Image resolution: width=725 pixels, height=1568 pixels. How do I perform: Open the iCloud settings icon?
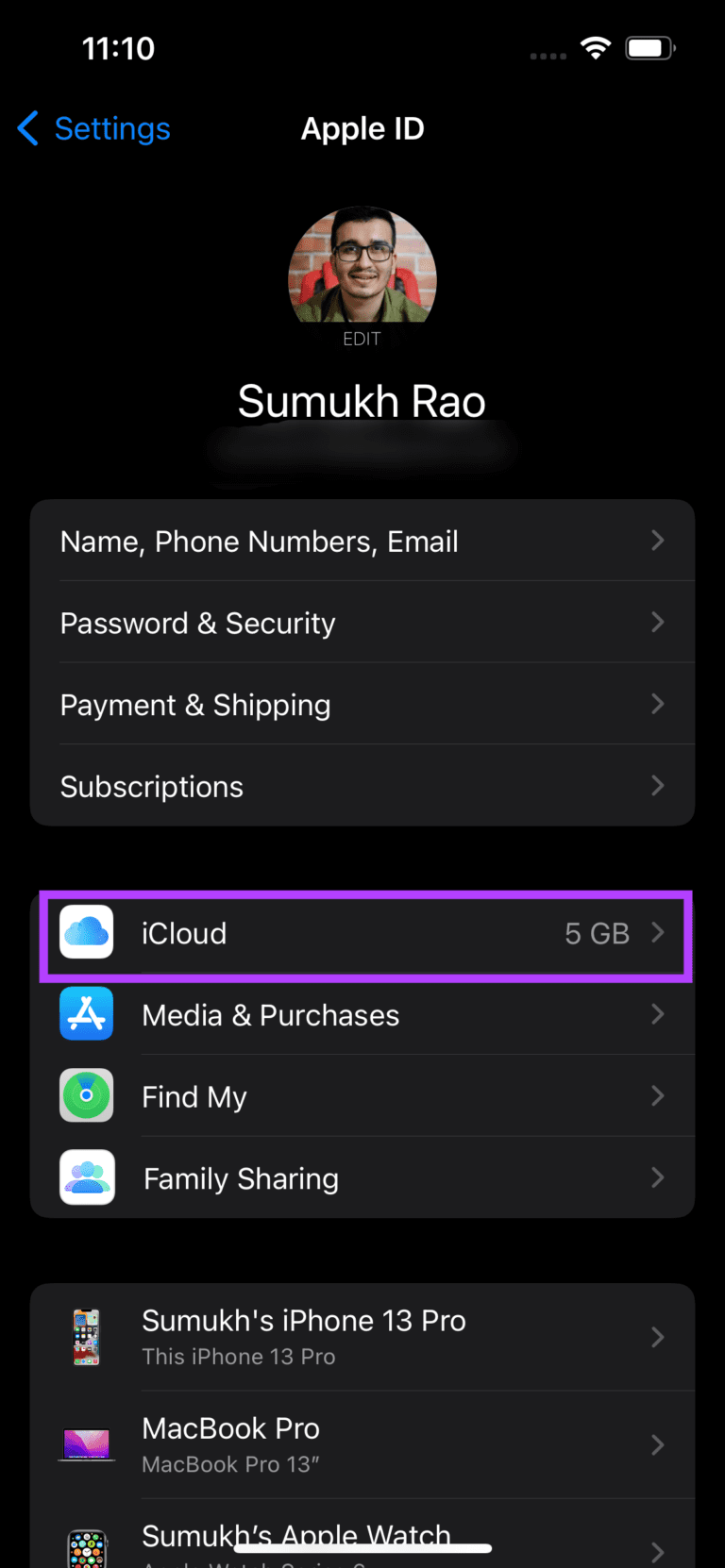pyautogui.click(x=86, y=932)
